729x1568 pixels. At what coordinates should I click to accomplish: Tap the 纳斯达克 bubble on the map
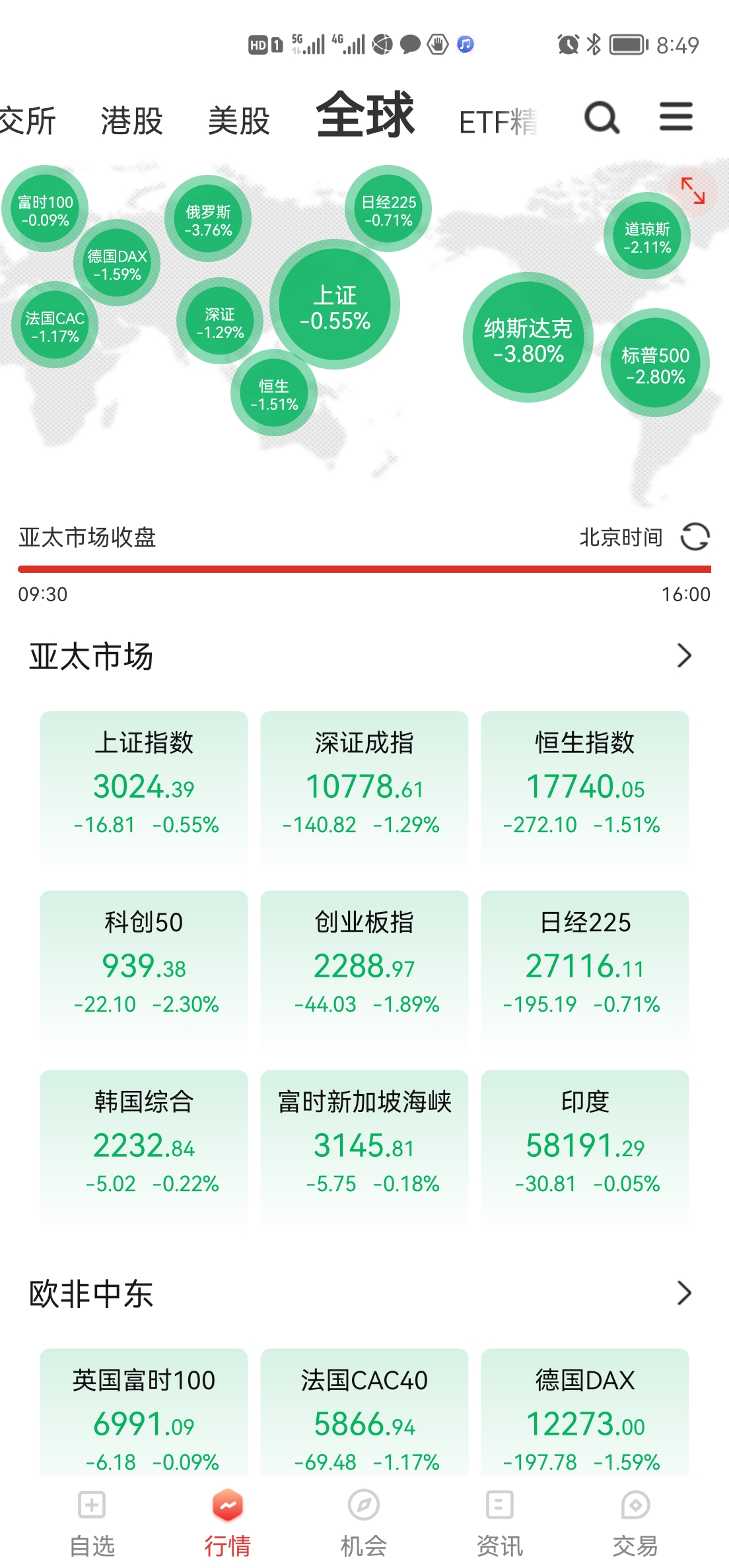(528, 338)
